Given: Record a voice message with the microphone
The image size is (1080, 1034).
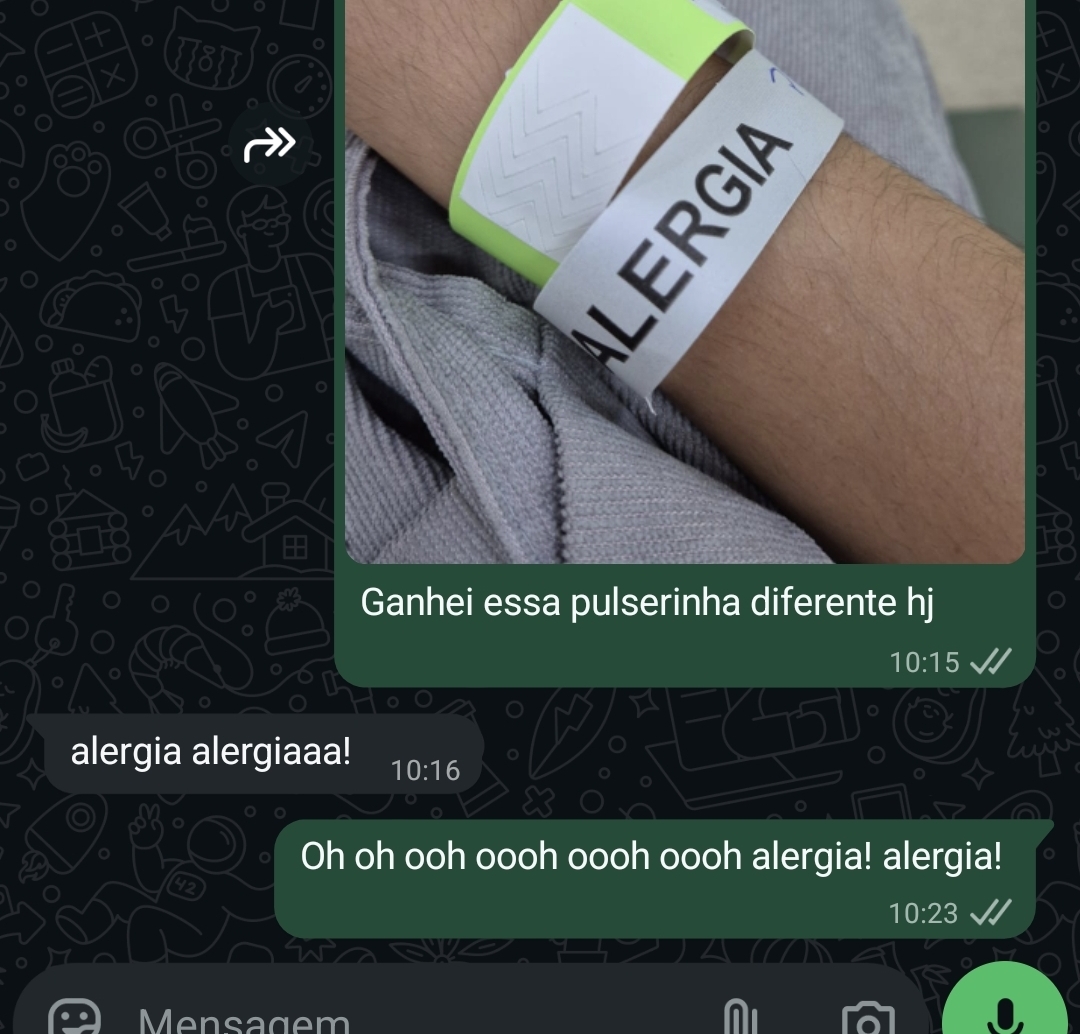Looking at the screenshot, I should click(x=1005, y=1010).
